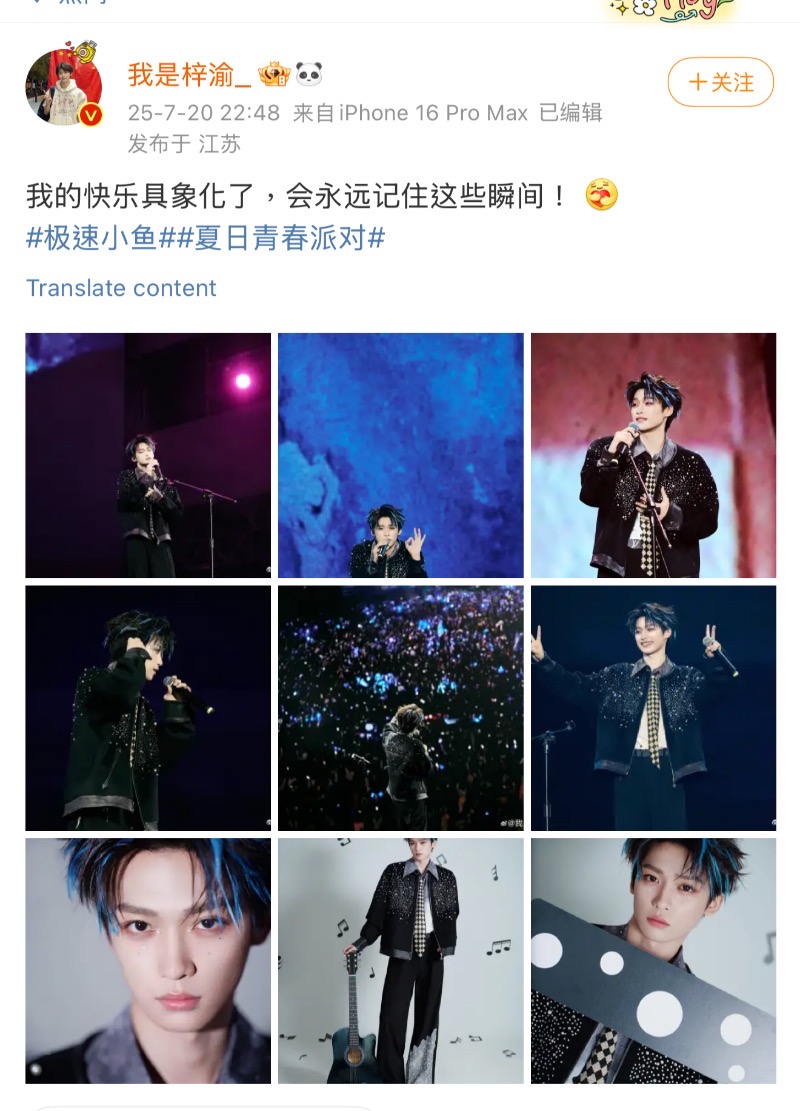Open the photo facing the crowd lights
Viewport: 800px width, 1111px height.
click(401, 708)
